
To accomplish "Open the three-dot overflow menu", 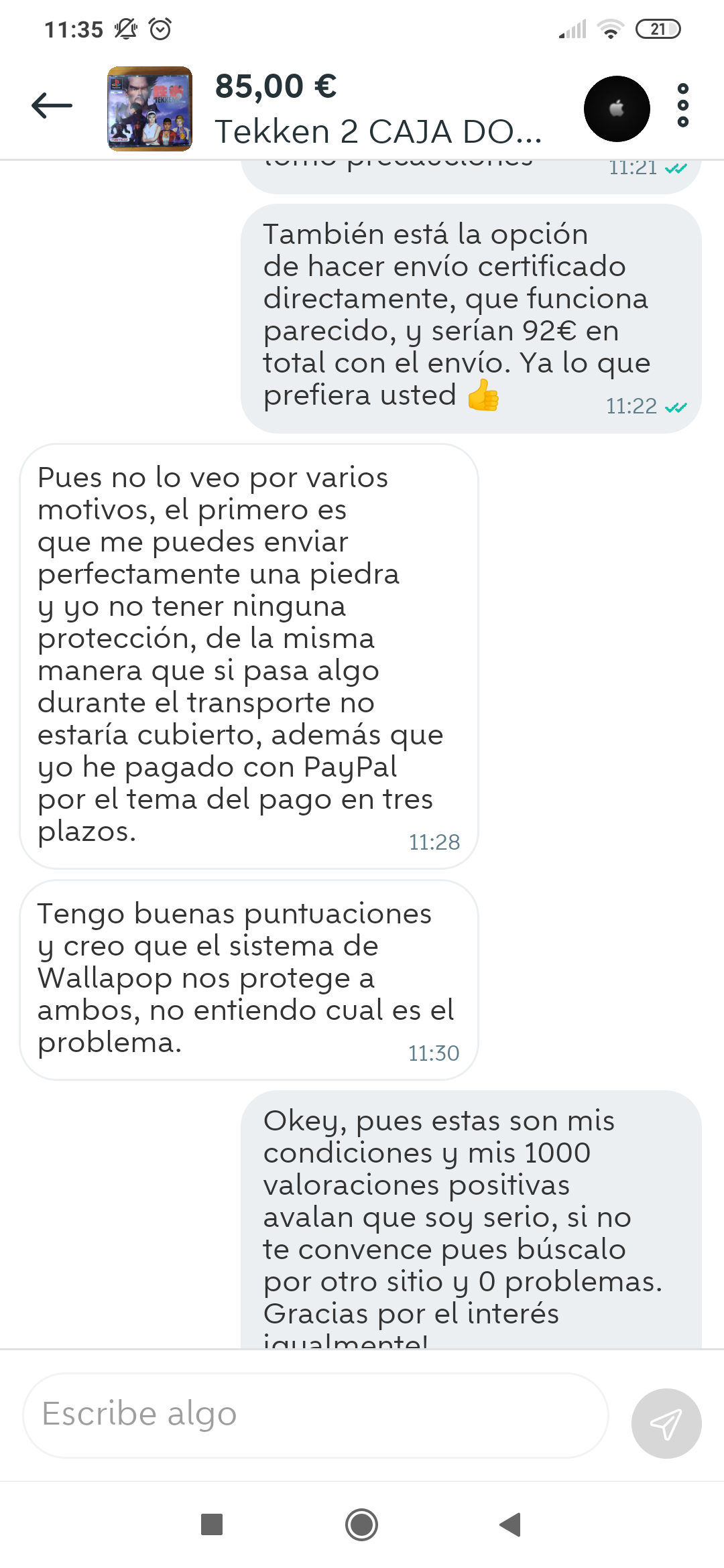I will pos(682,106).
